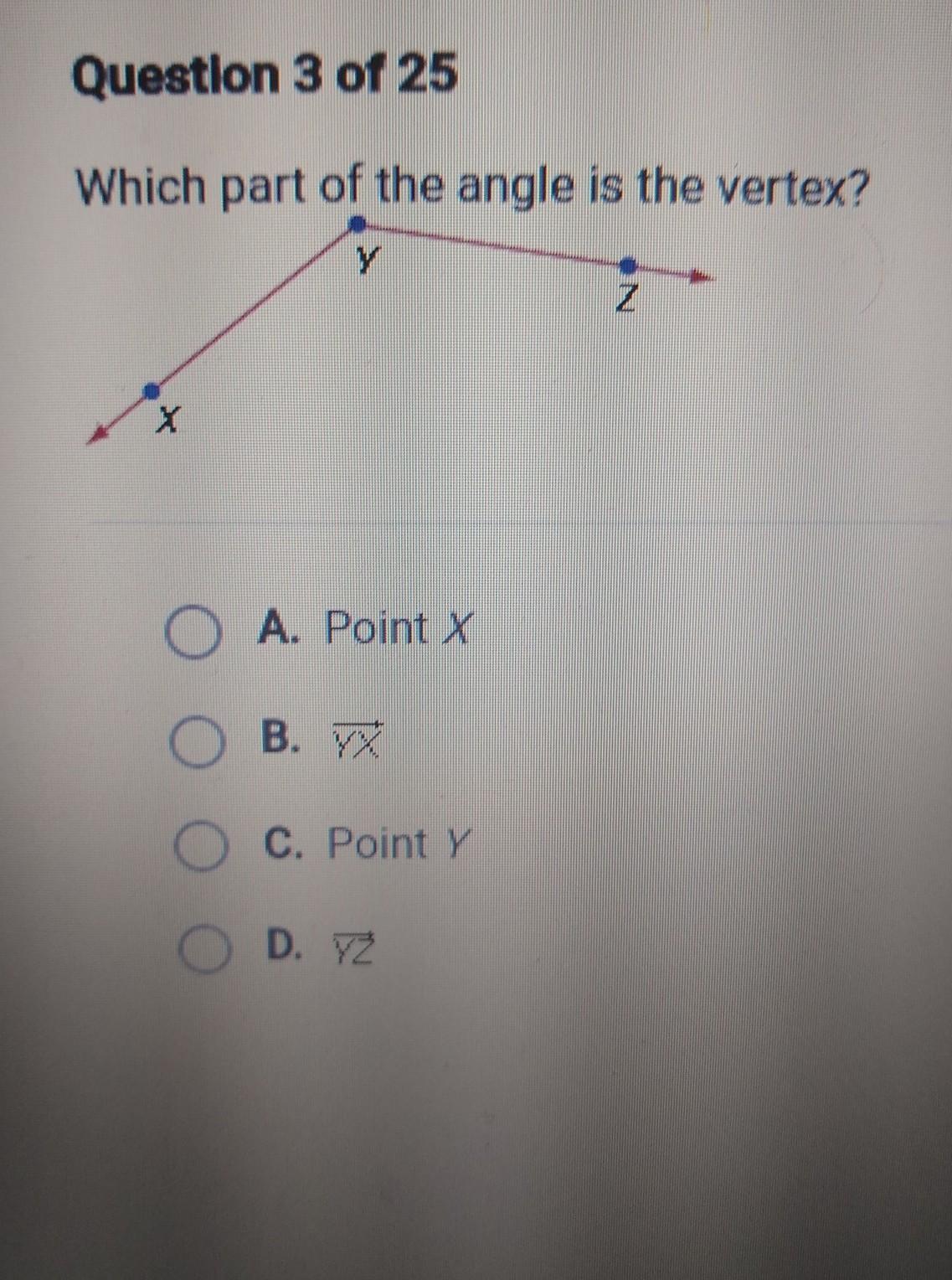Click the Question 3 of 25 heading
Viewport: 952px width, 1280px height.
point(262,76)
